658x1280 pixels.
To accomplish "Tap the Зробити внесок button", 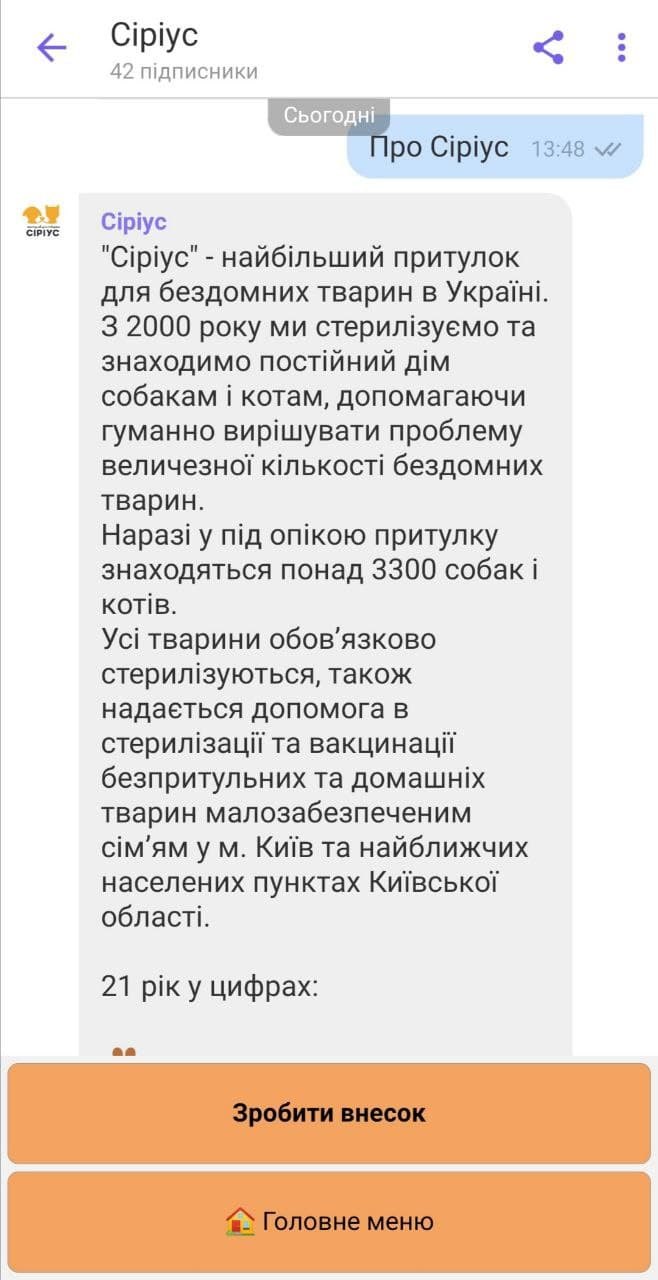I will pos(329,1113).
